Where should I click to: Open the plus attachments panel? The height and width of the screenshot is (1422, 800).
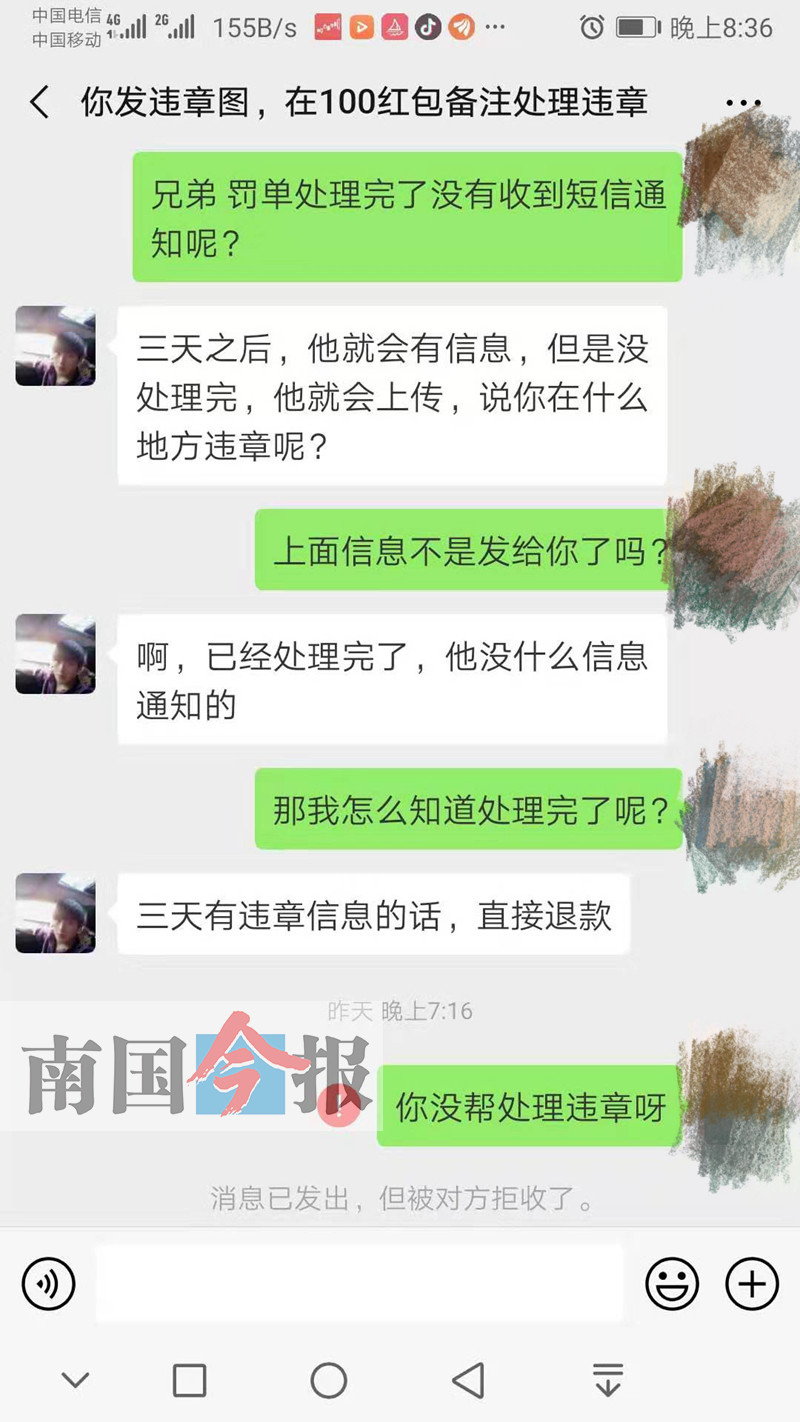(x=751, y=1283)
